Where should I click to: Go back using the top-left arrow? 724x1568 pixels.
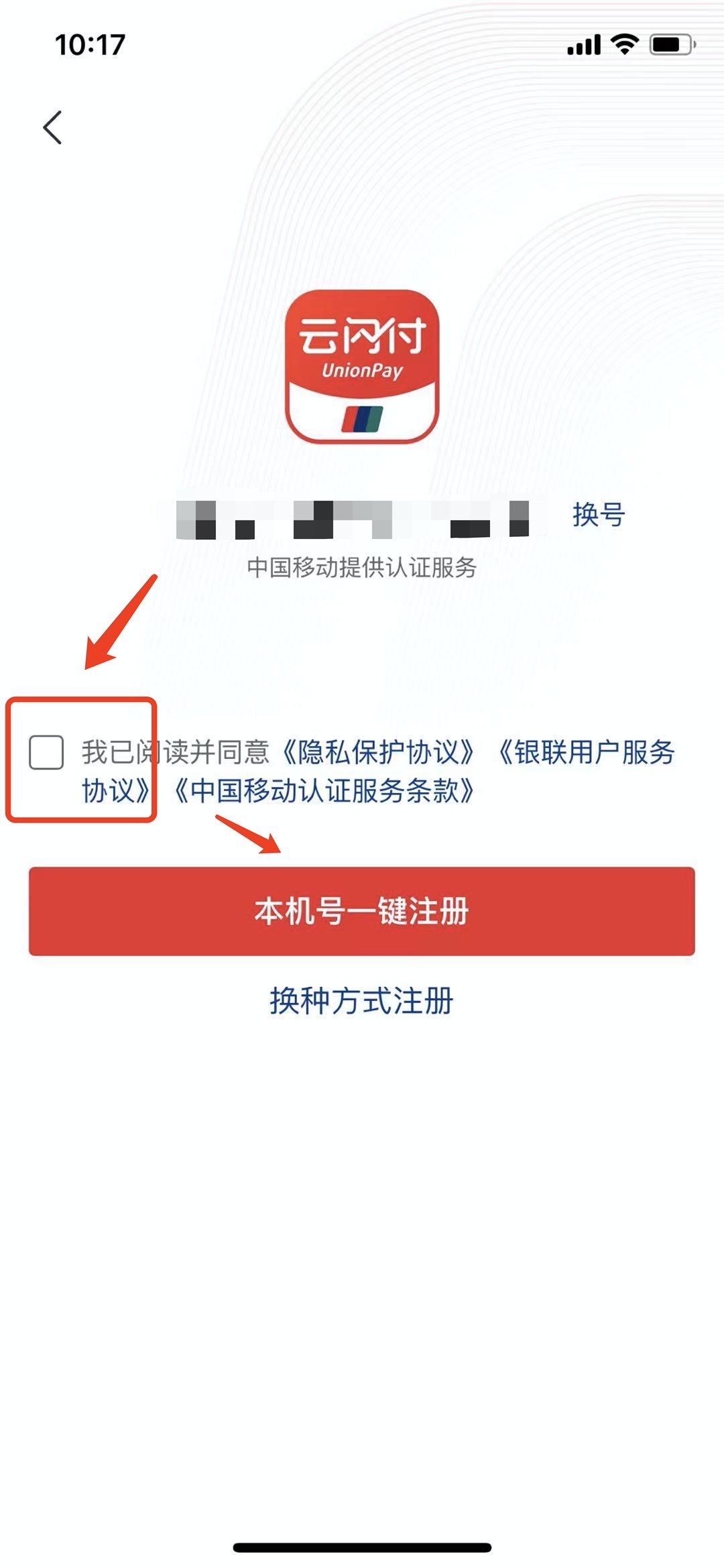(x=52, y=127)
